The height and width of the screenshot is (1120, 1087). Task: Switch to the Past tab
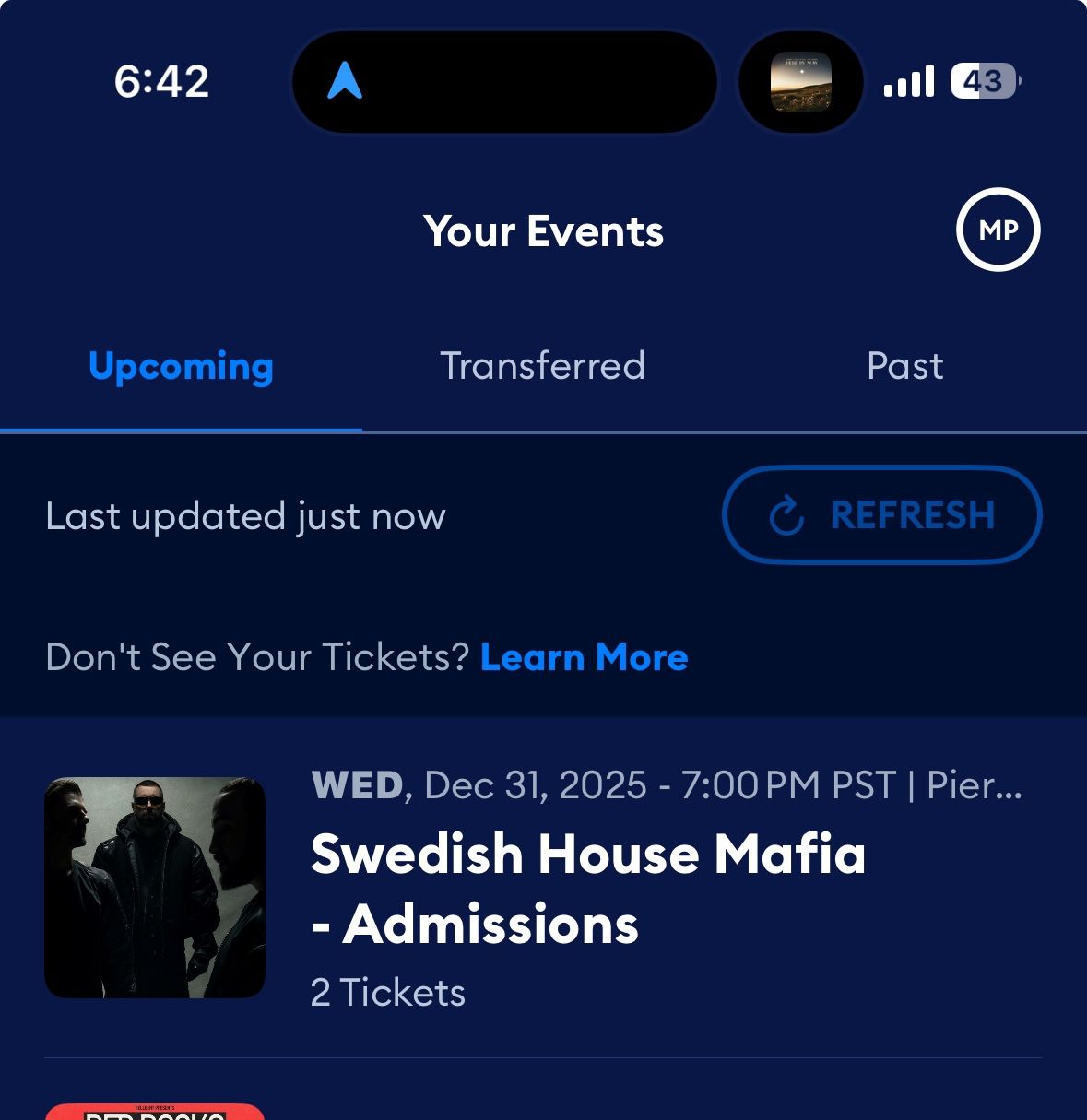pos(904,366)
